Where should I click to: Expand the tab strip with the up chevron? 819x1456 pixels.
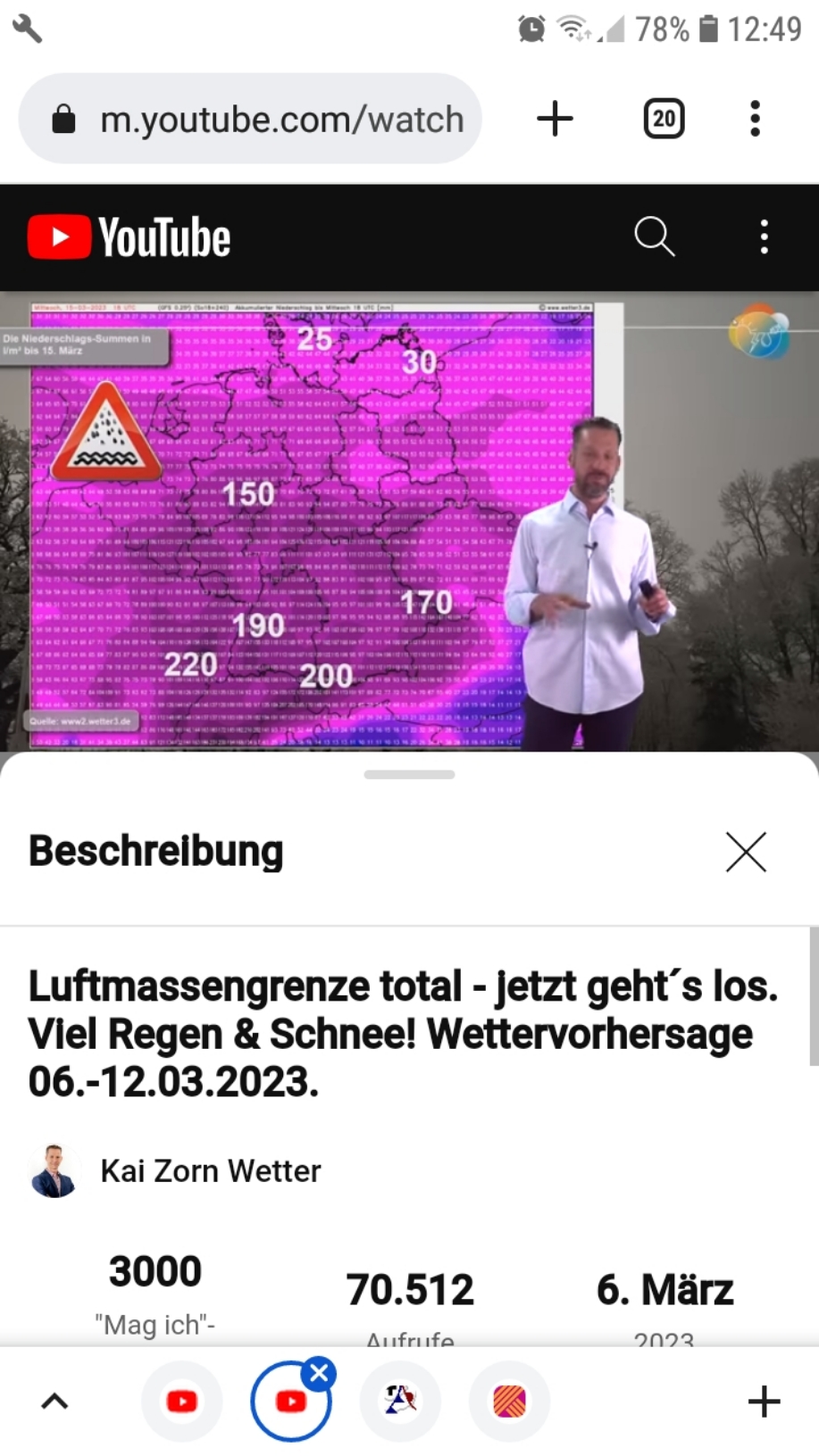pos(54,1402)
